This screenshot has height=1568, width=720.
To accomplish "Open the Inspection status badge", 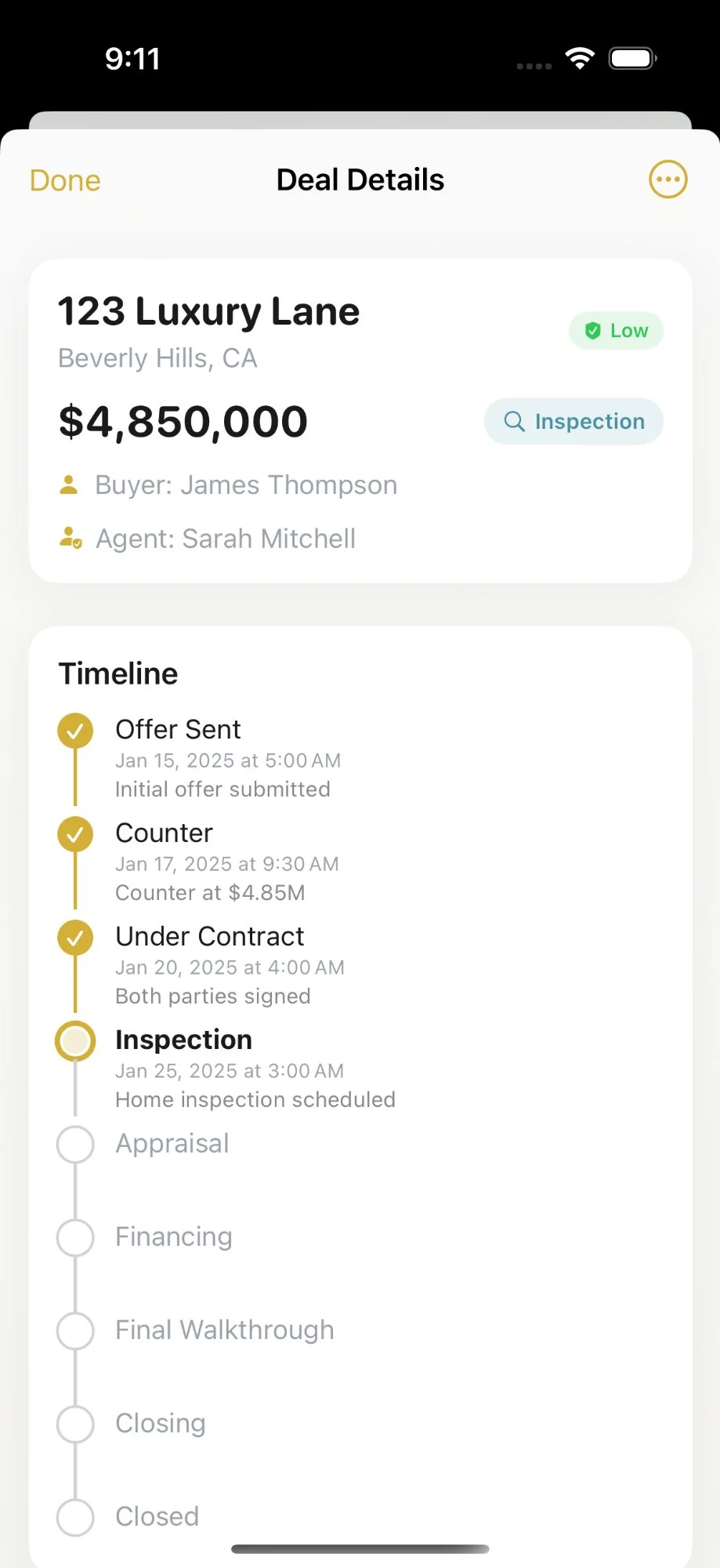I will [573, 421].
